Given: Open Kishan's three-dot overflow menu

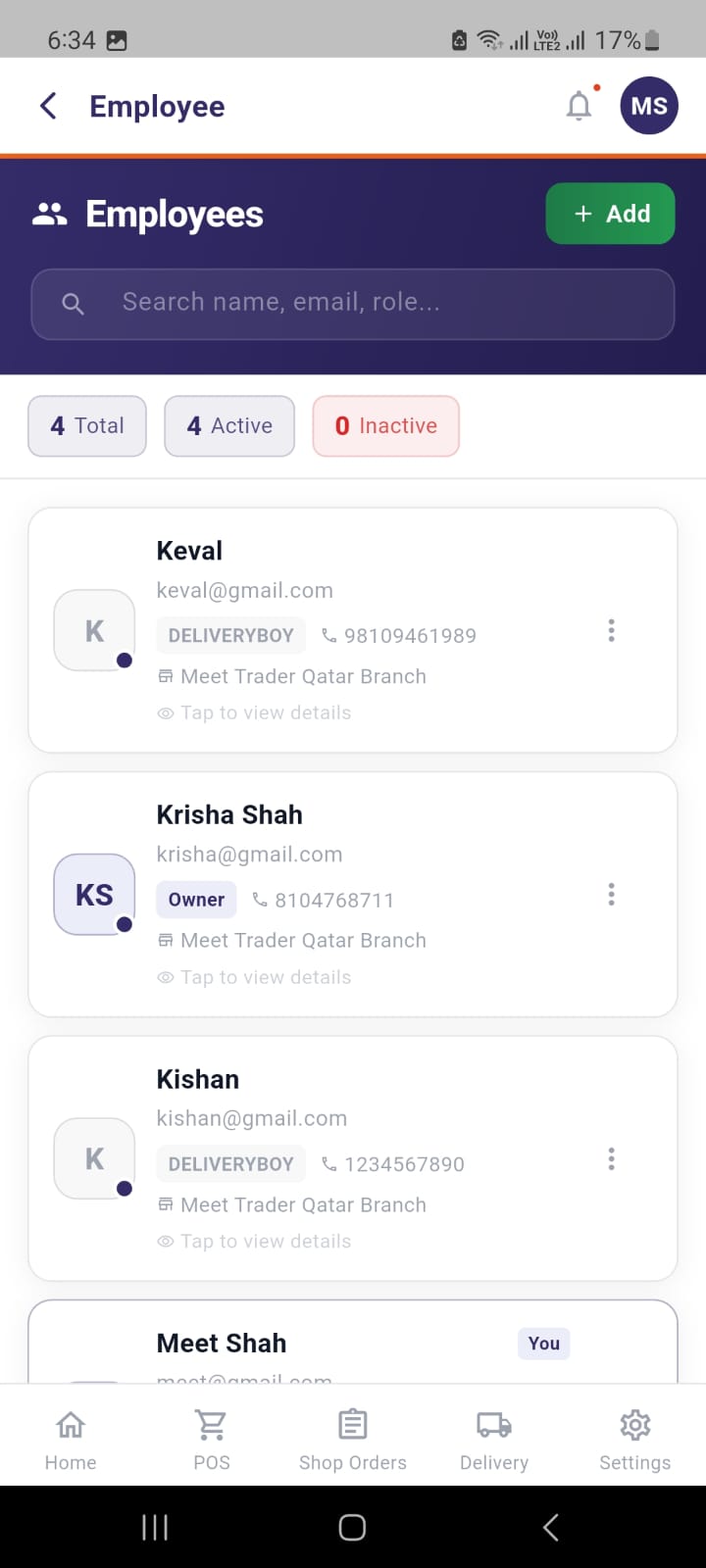Looking at the screenshot, I should pyautogui.click(x=611, y=1158).
